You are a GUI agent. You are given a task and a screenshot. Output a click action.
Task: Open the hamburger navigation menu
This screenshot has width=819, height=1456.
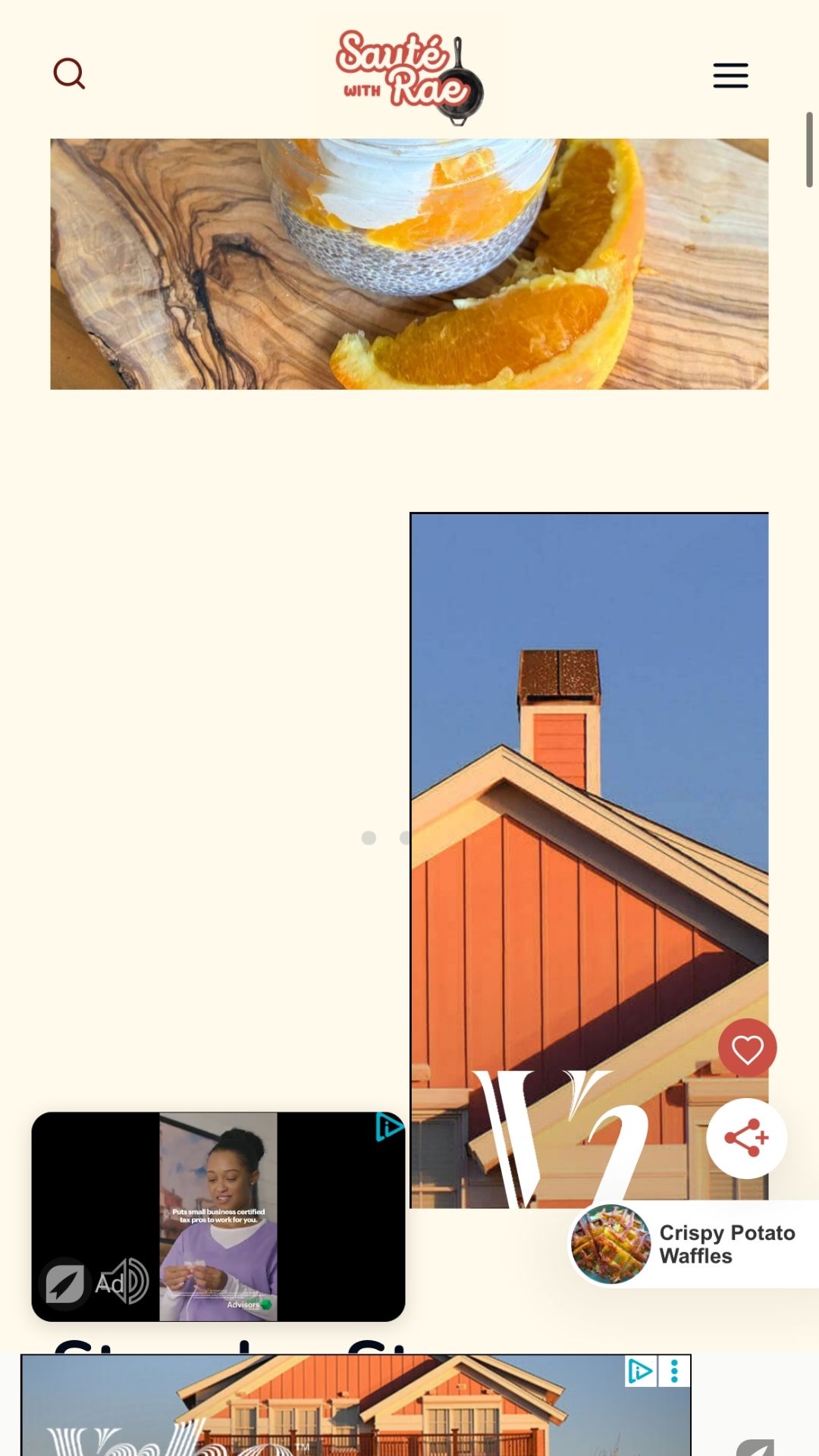tap(730, 76)
